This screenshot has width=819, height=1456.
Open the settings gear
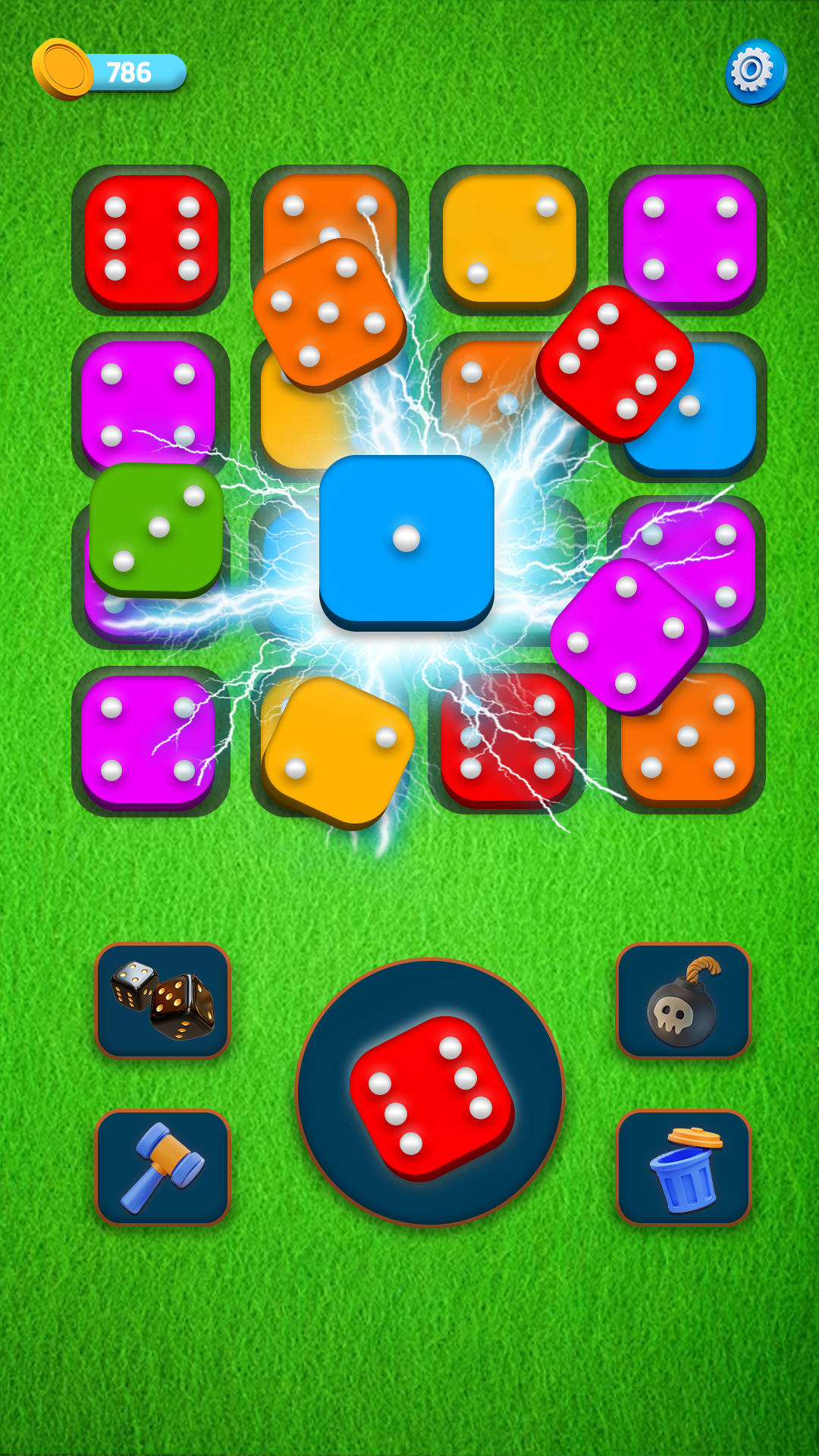point(755,71)
